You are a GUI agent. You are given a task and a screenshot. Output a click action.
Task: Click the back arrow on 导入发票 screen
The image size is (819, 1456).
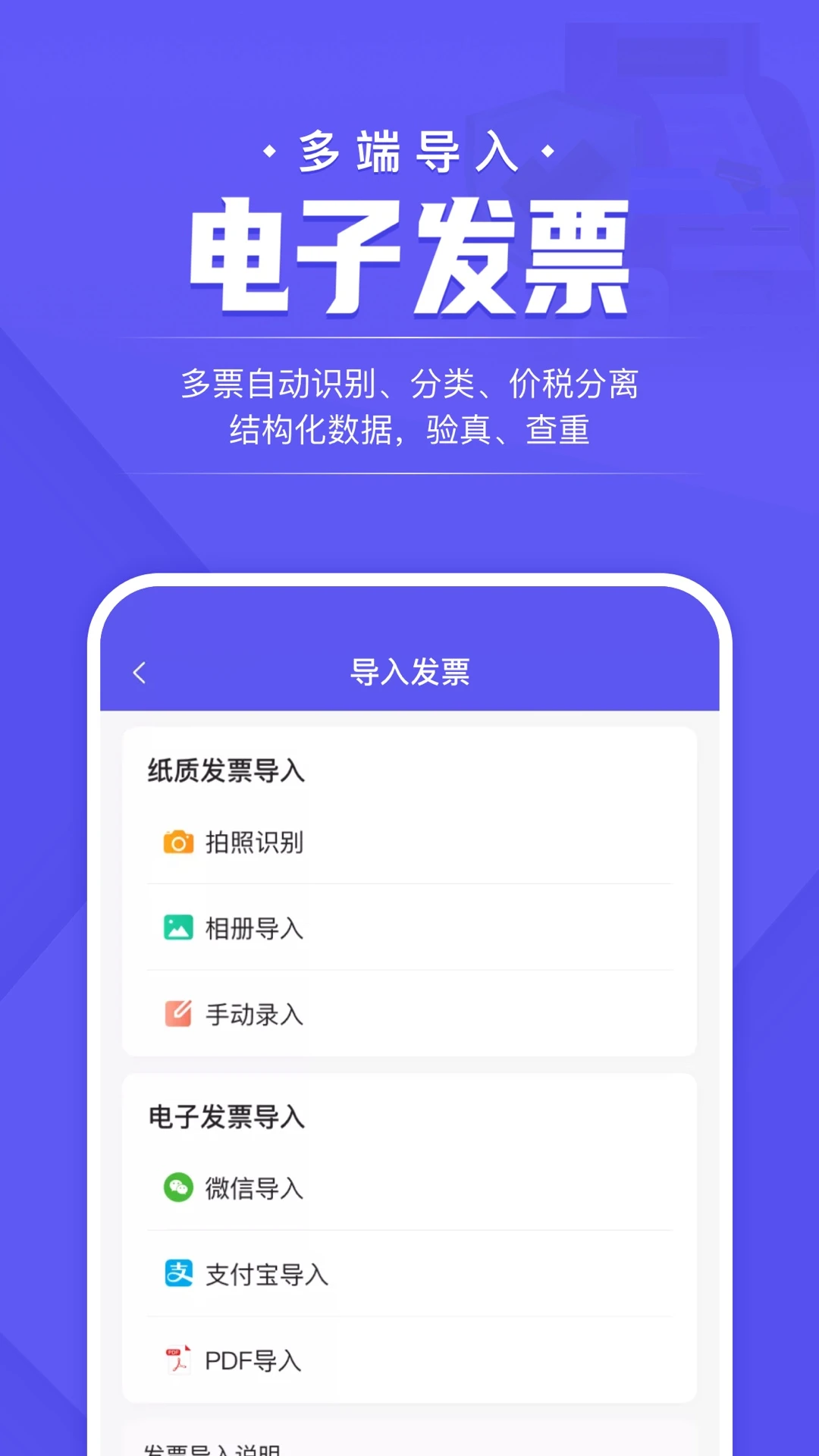point(139,673)
